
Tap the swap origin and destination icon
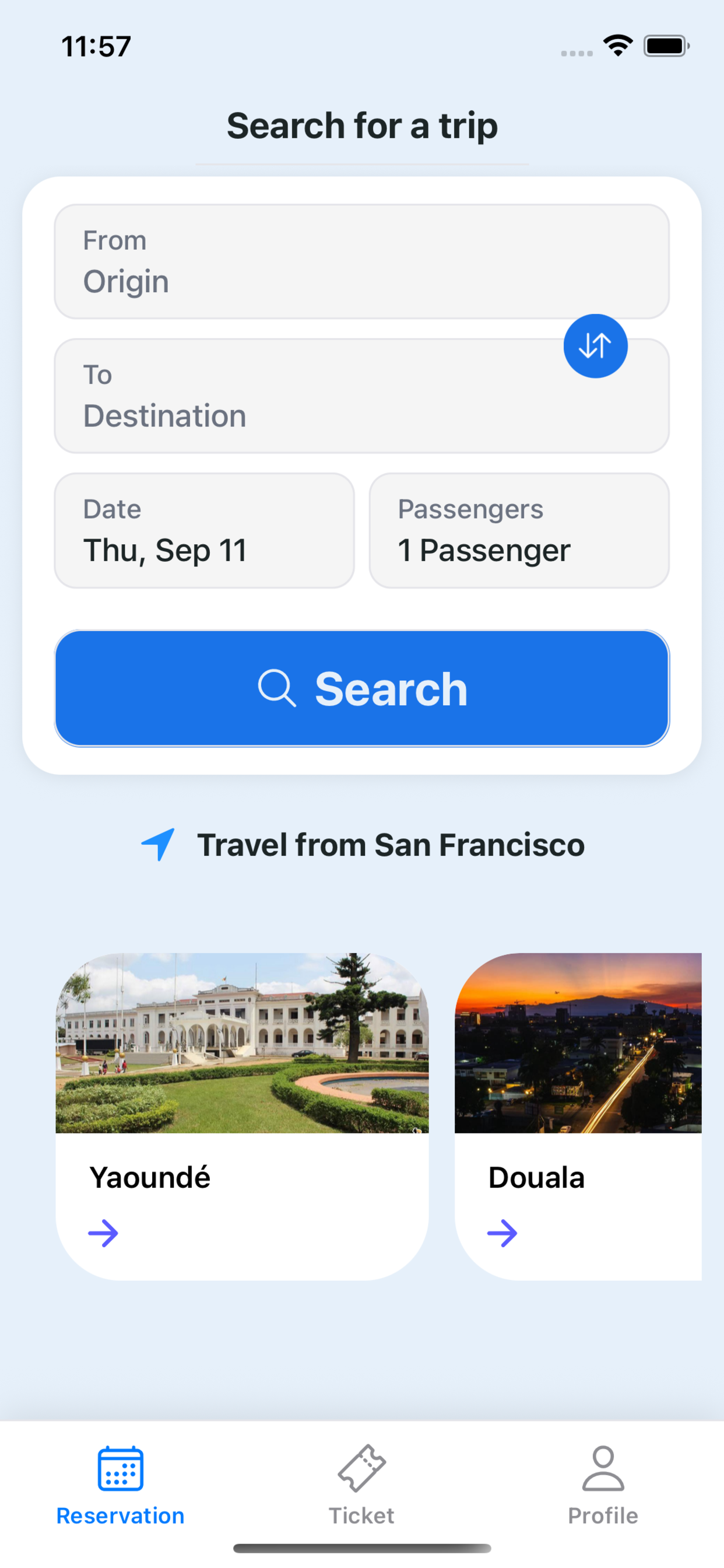(596, 345)
